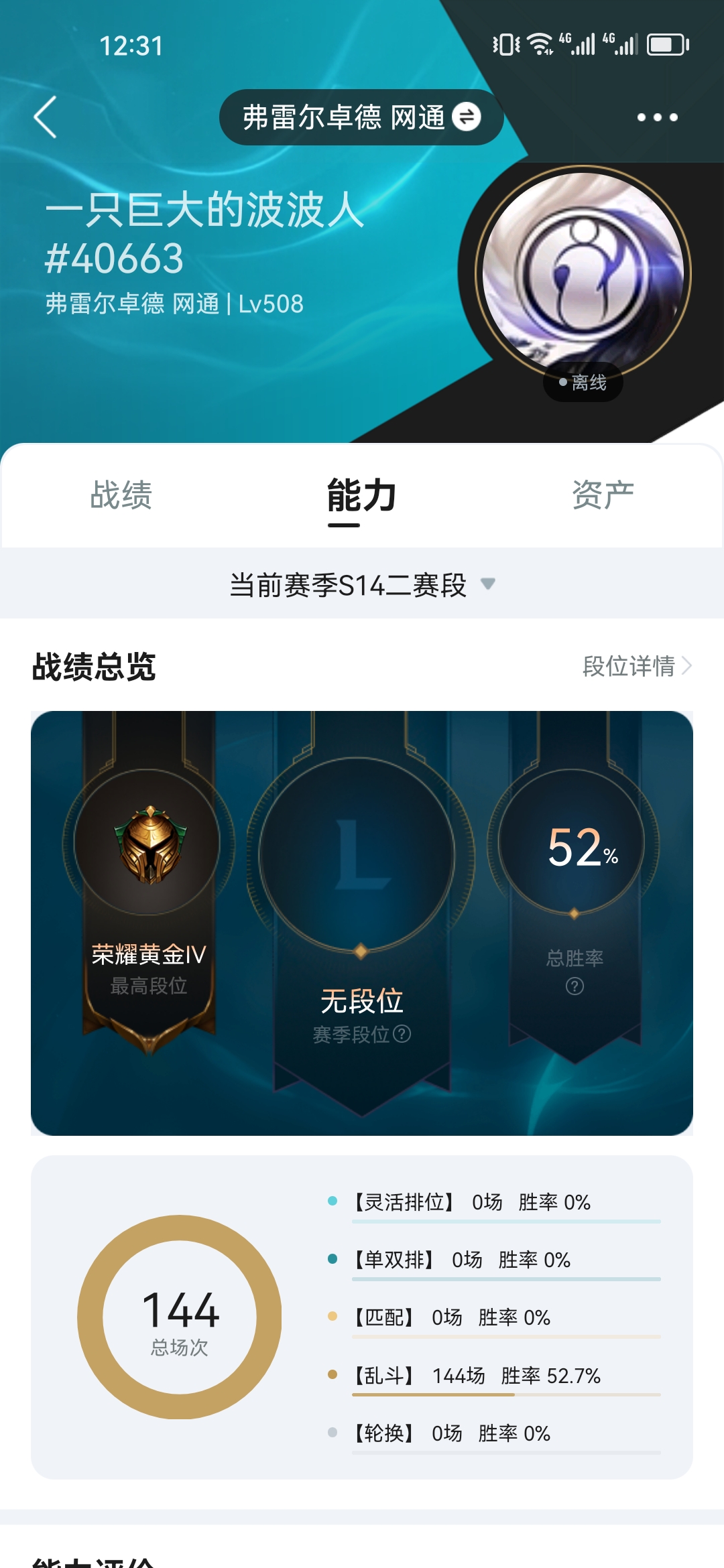The image size is (724, 1568).
Task: Tap the help icon beside 赛季段位
Action: coord(402,1034)
